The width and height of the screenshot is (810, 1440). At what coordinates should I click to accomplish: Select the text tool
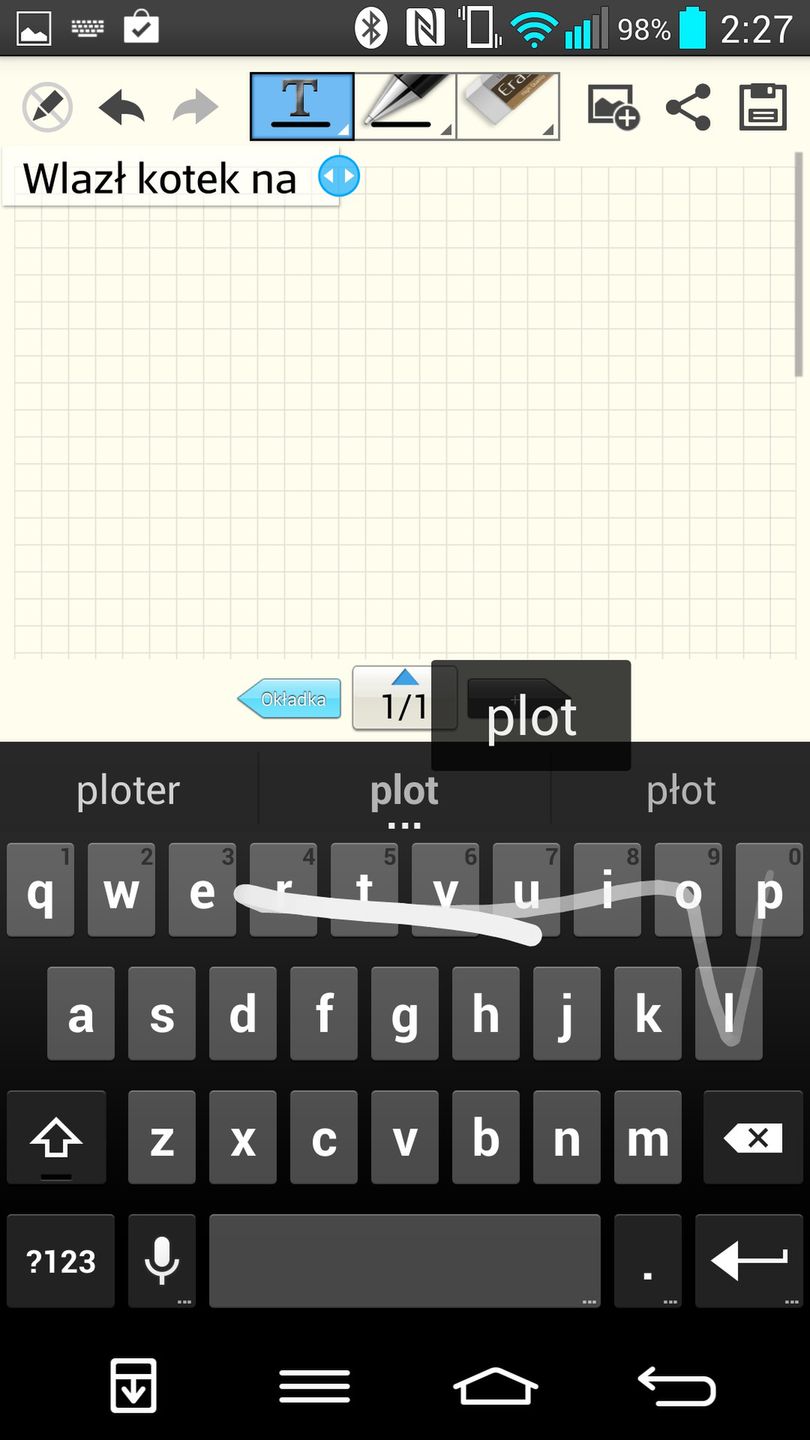pos(301,106)
